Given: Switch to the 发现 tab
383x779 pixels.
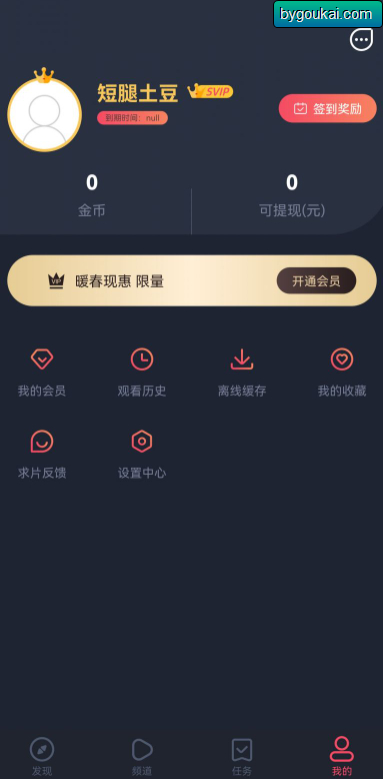Looking at the screenshot, I should [x=42, y=757].
